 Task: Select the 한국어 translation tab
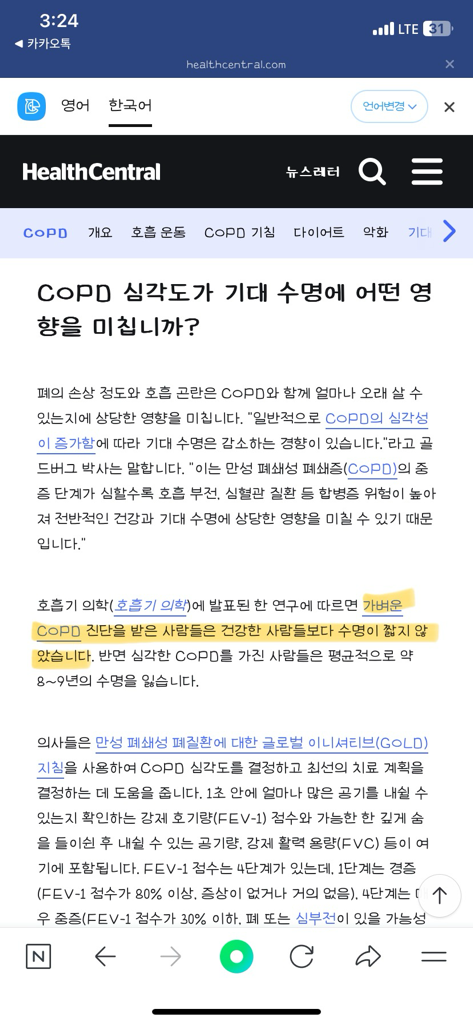(130, 106)
